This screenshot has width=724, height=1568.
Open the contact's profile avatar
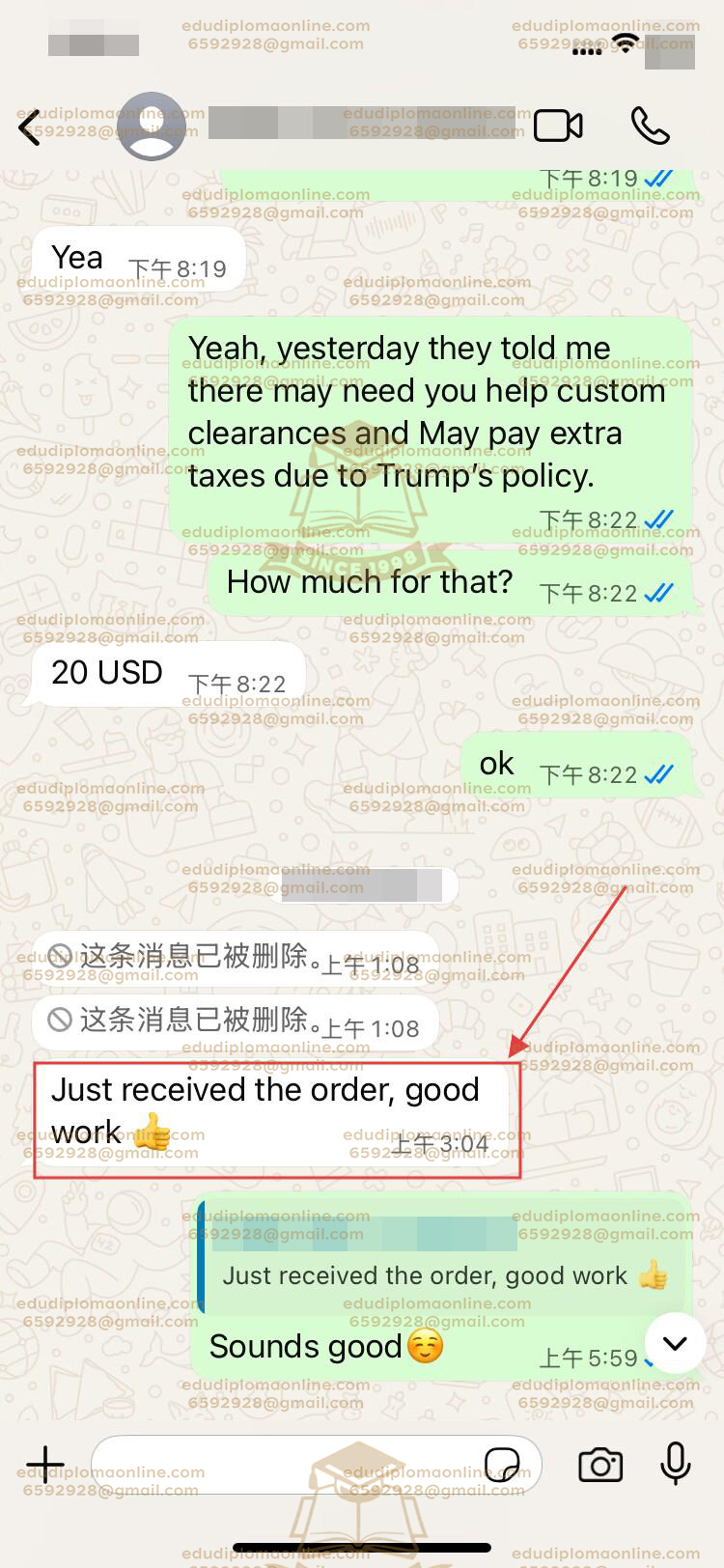[x=152, y=125]
